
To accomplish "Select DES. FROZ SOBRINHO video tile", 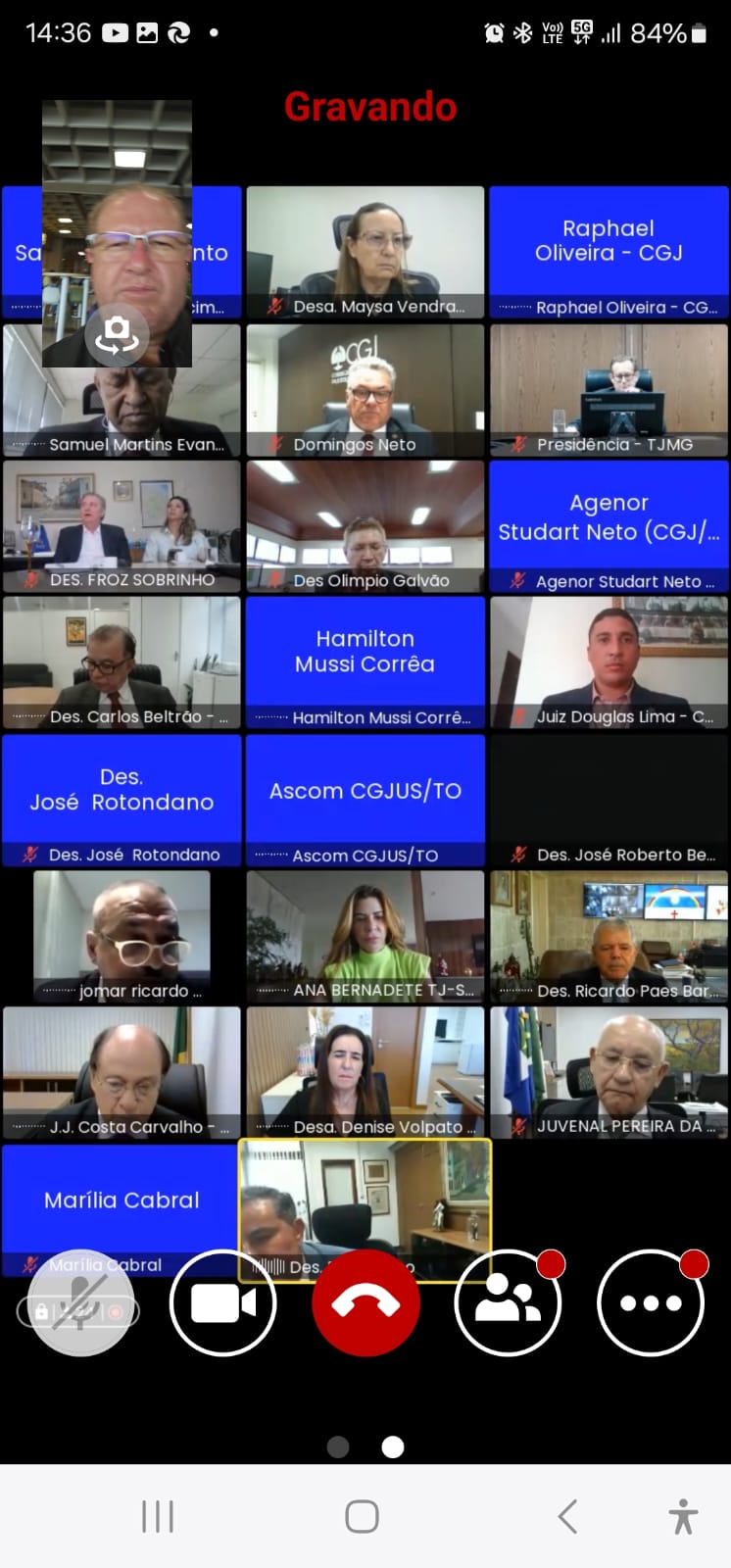I will click(122, 524).
